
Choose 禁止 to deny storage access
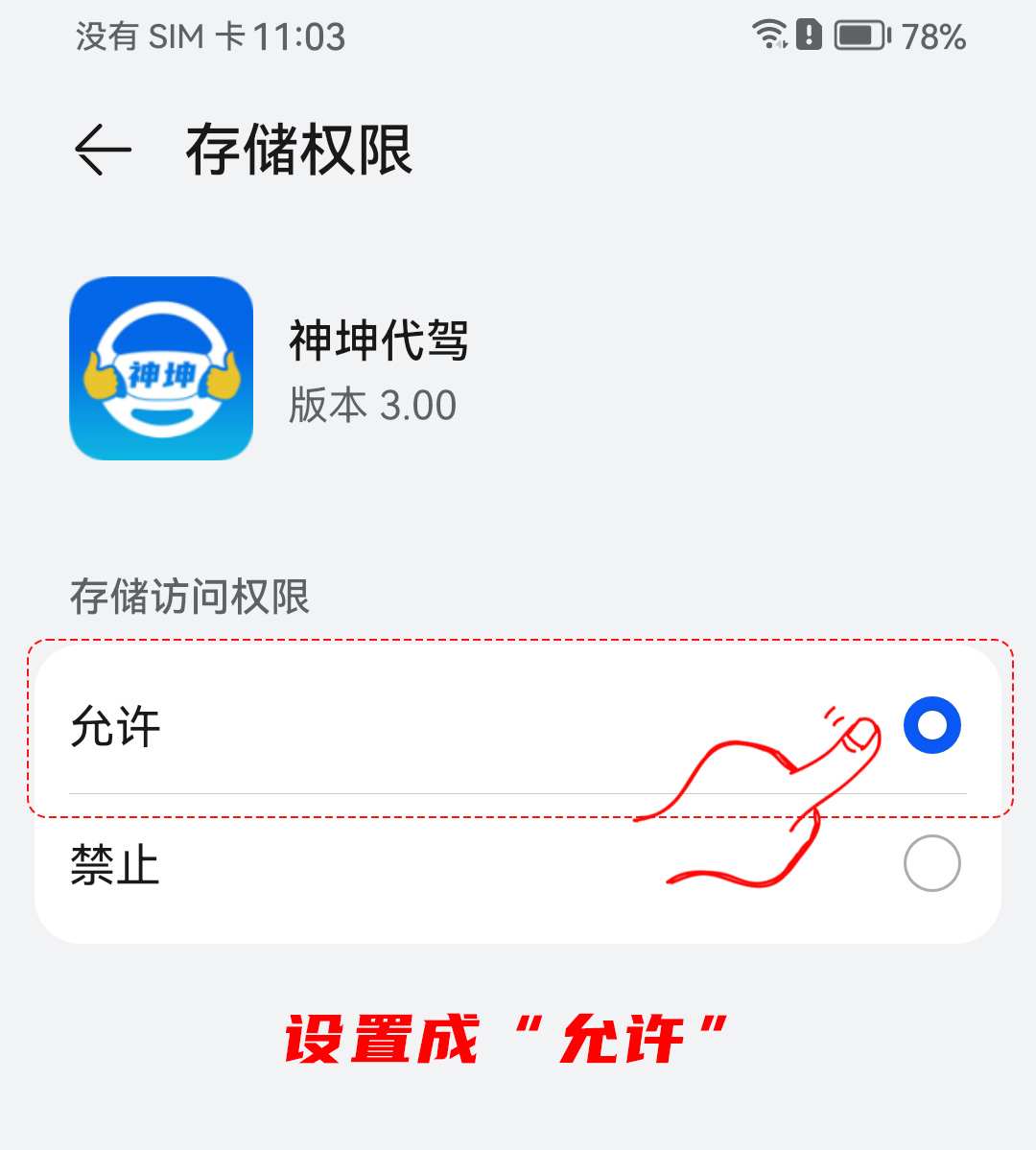click(x=931, y=863)
